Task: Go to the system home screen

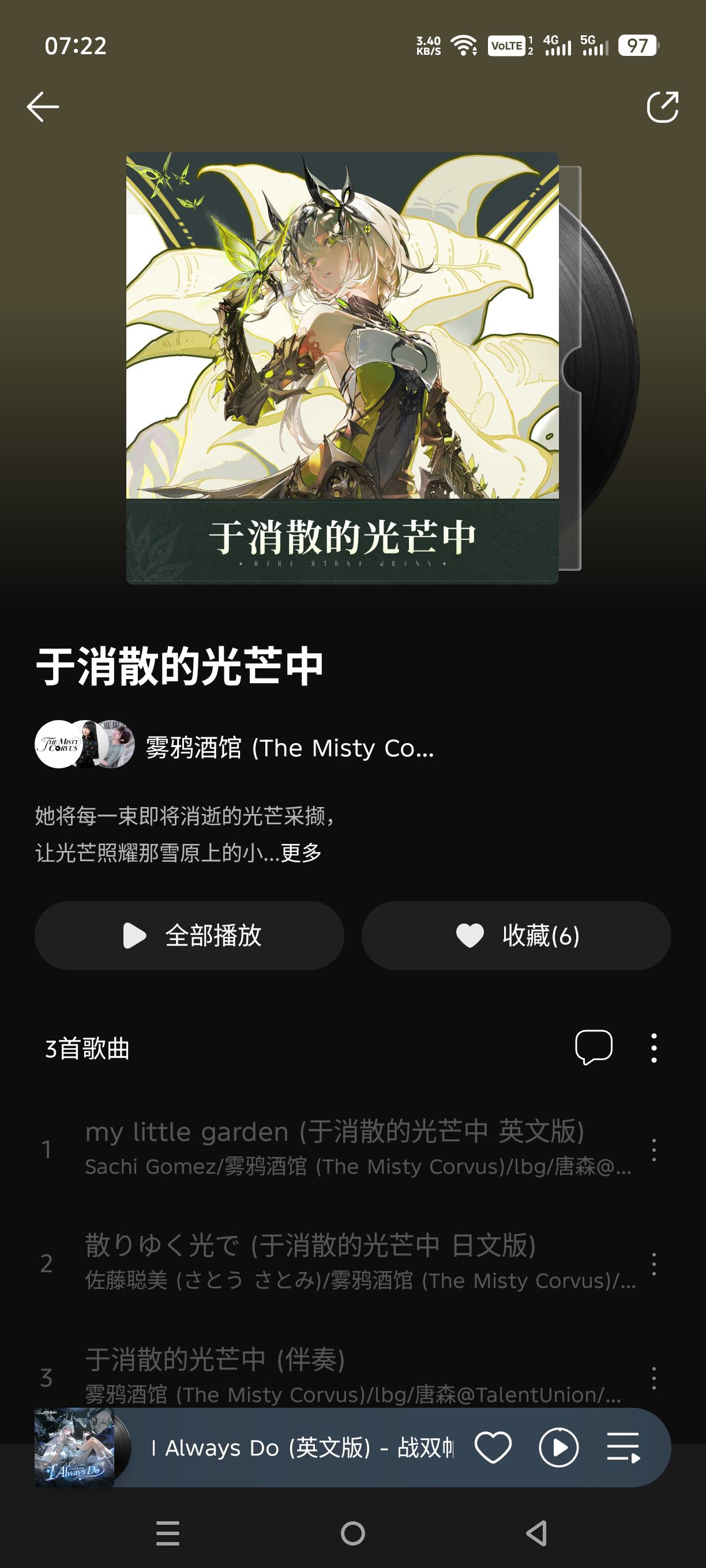Action: 352,1533
